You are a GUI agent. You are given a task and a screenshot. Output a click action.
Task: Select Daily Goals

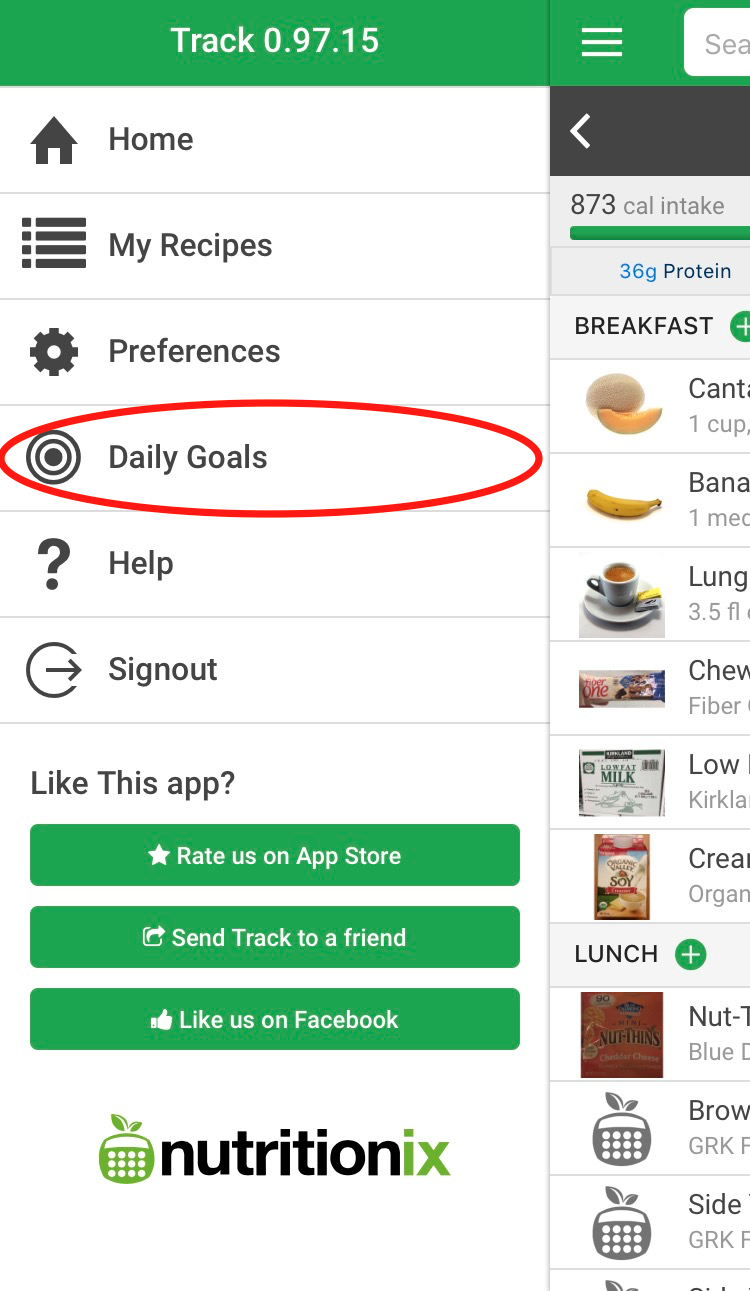point(274,458)
